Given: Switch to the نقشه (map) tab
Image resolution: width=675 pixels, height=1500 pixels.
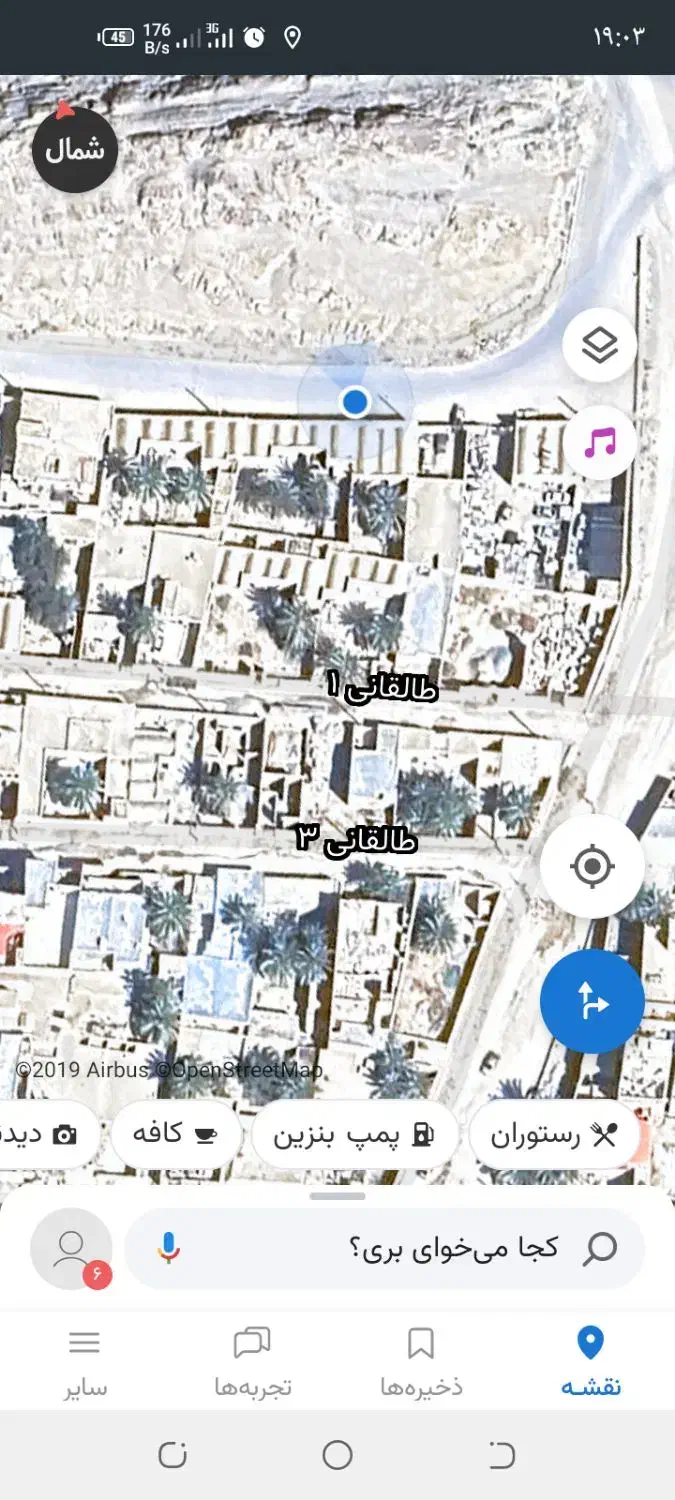Looking at the screenshot, I should click(591, 1360).
